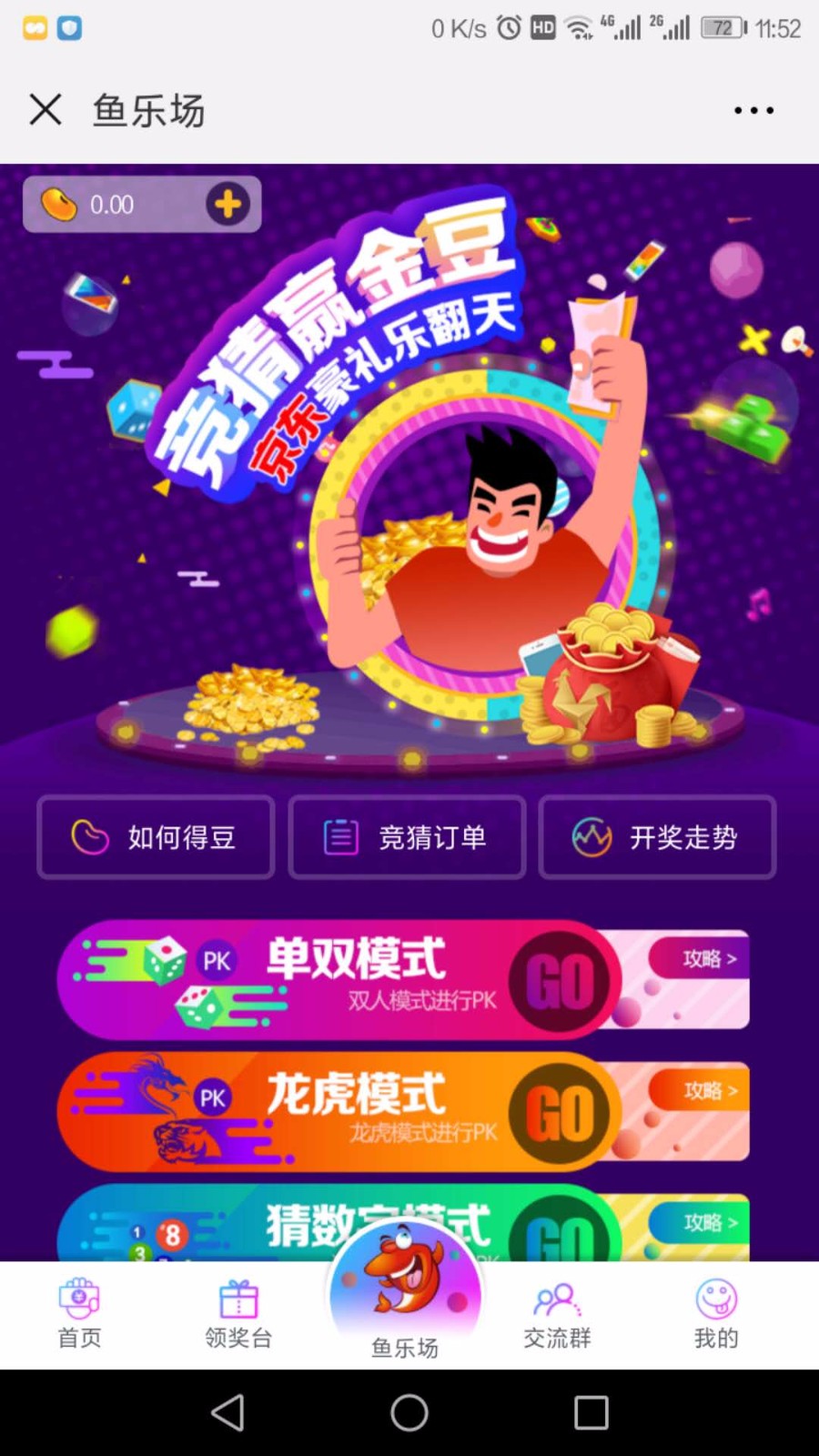Go back using the system back button
The height and width of the screenshot is (1456, 819).
[227, 1412]
